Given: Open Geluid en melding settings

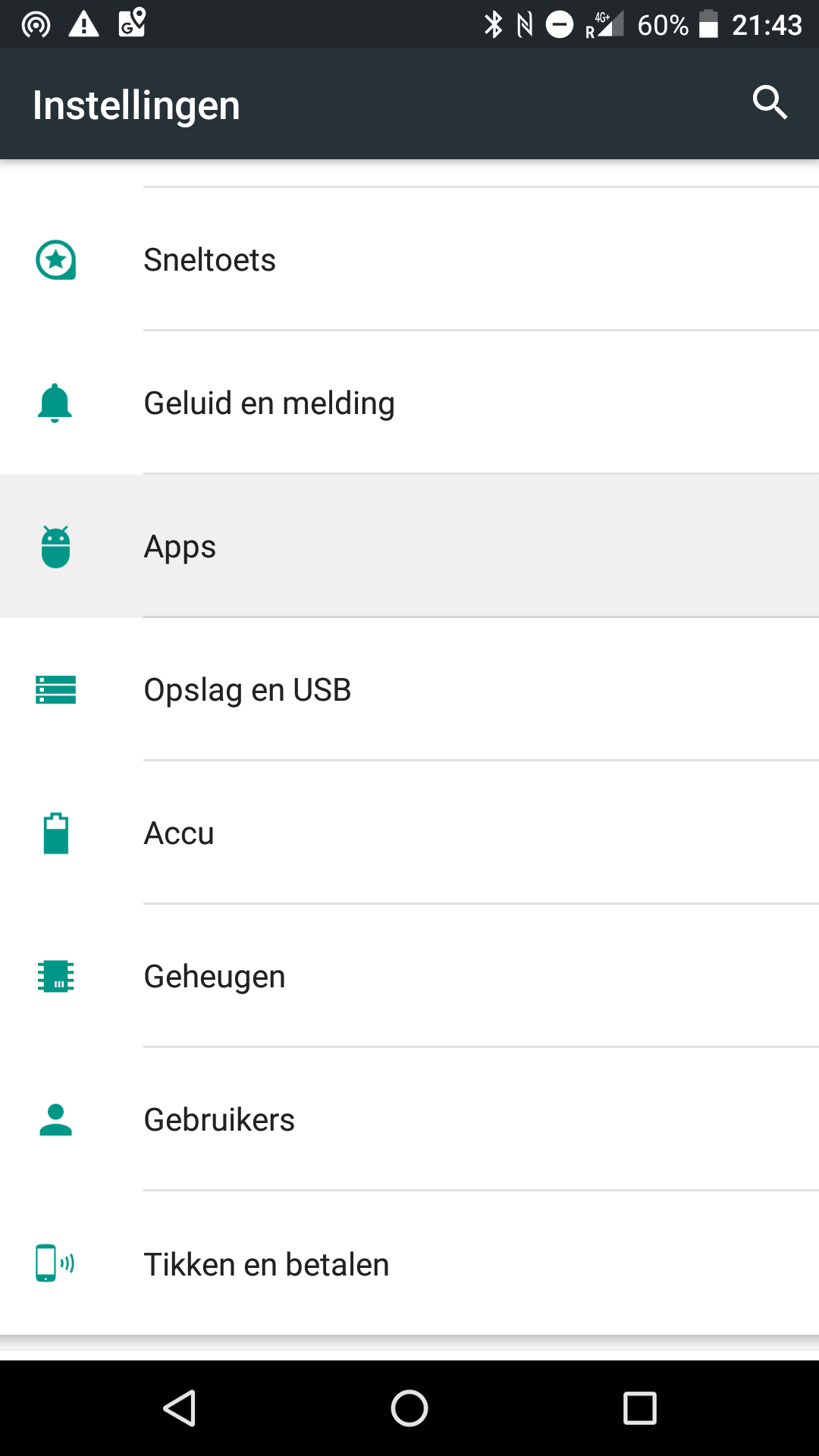Looking at the screenshot, I should [x=409, y=403].
